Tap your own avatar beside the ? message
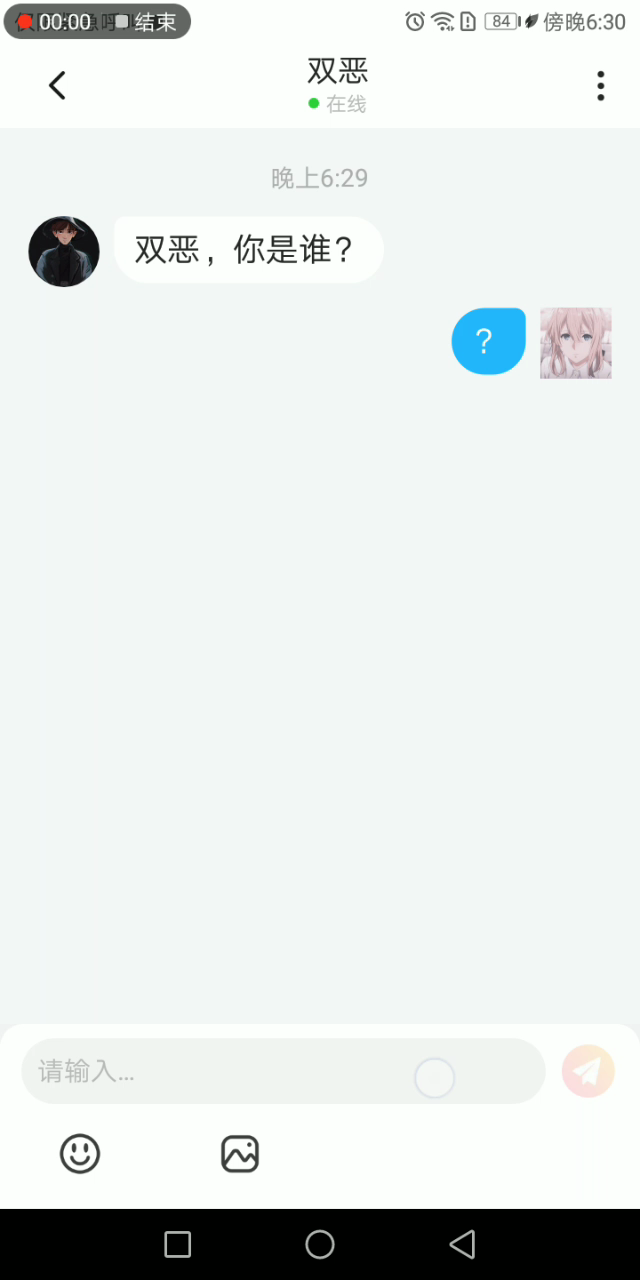This screenshot has height=1280, width=640. tap(575, 343)
